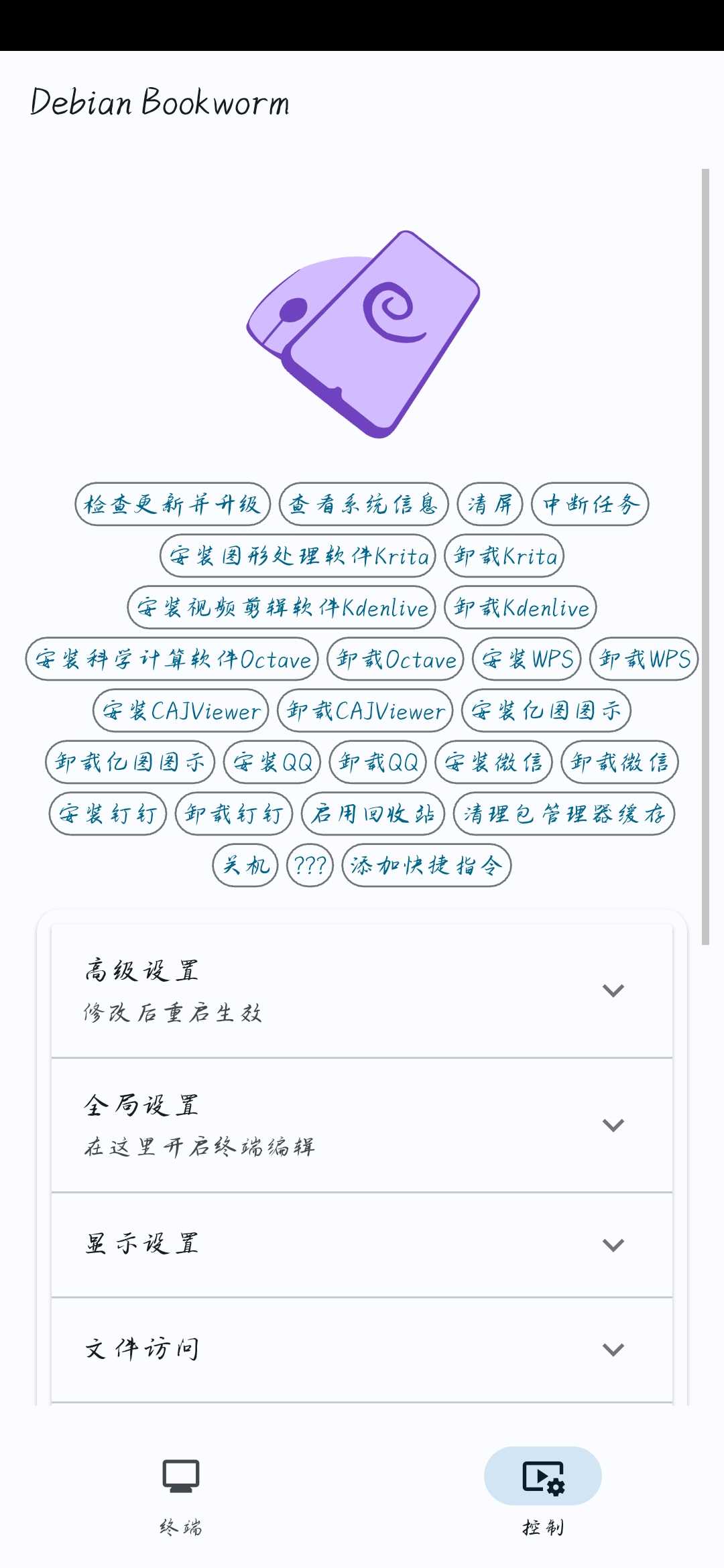The height and width of the screenshot is (1568, 724).
Task: Enable recycle bin with 启用回收站
Action: click(373, 813)
